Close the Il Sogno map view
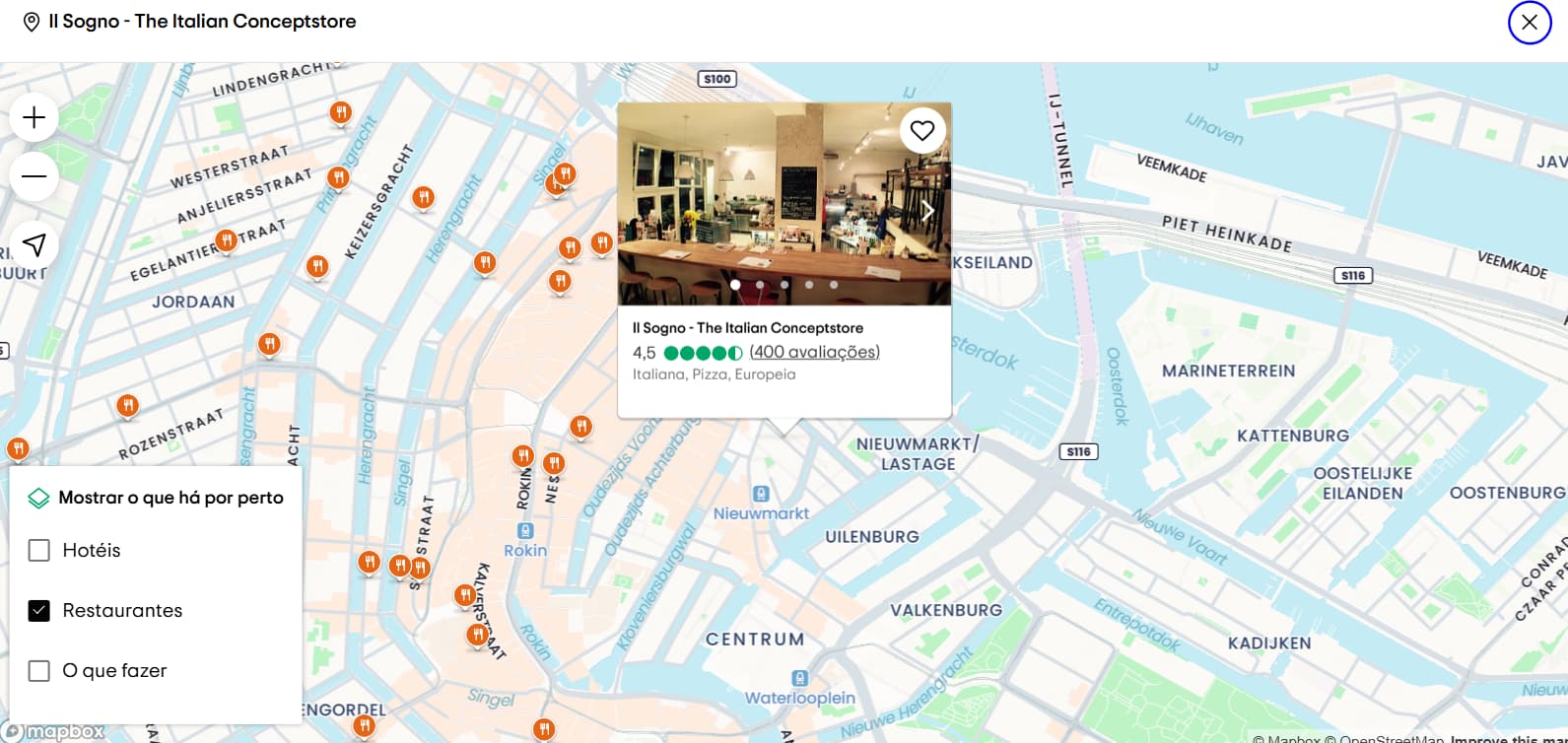Image resolution: width=1568 pixels, height=743 pixels. pos(1530,22)
